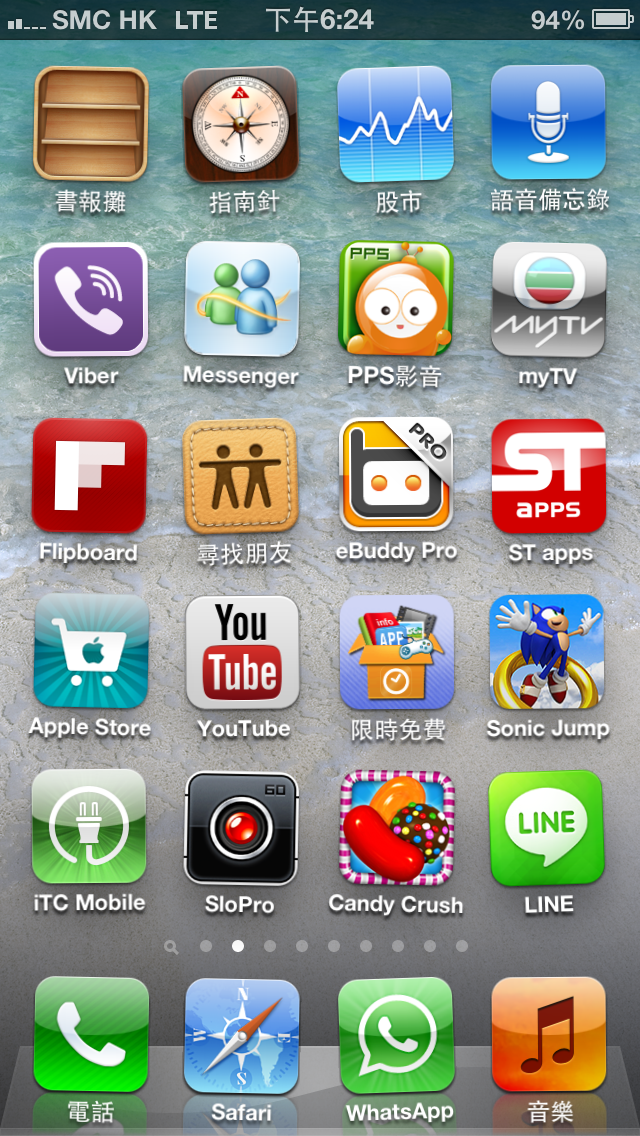Launch the Viber app
Image resolution: width=640 pixels, height=1136 pixels.
[x=91, y=300]
